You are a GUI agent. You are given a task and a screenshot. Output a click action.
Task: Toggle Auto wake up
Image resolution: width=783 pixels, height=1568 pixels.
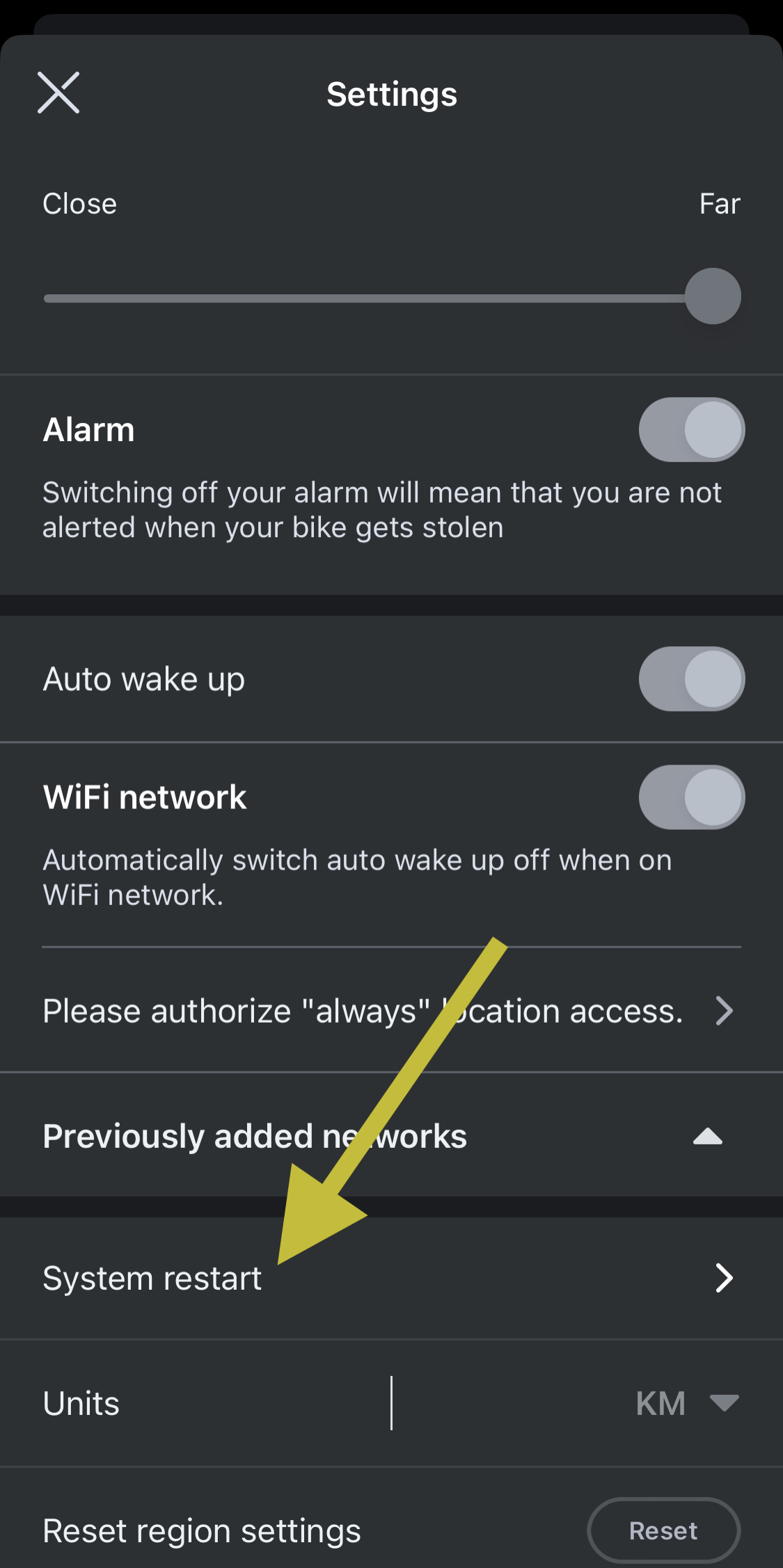691,679
